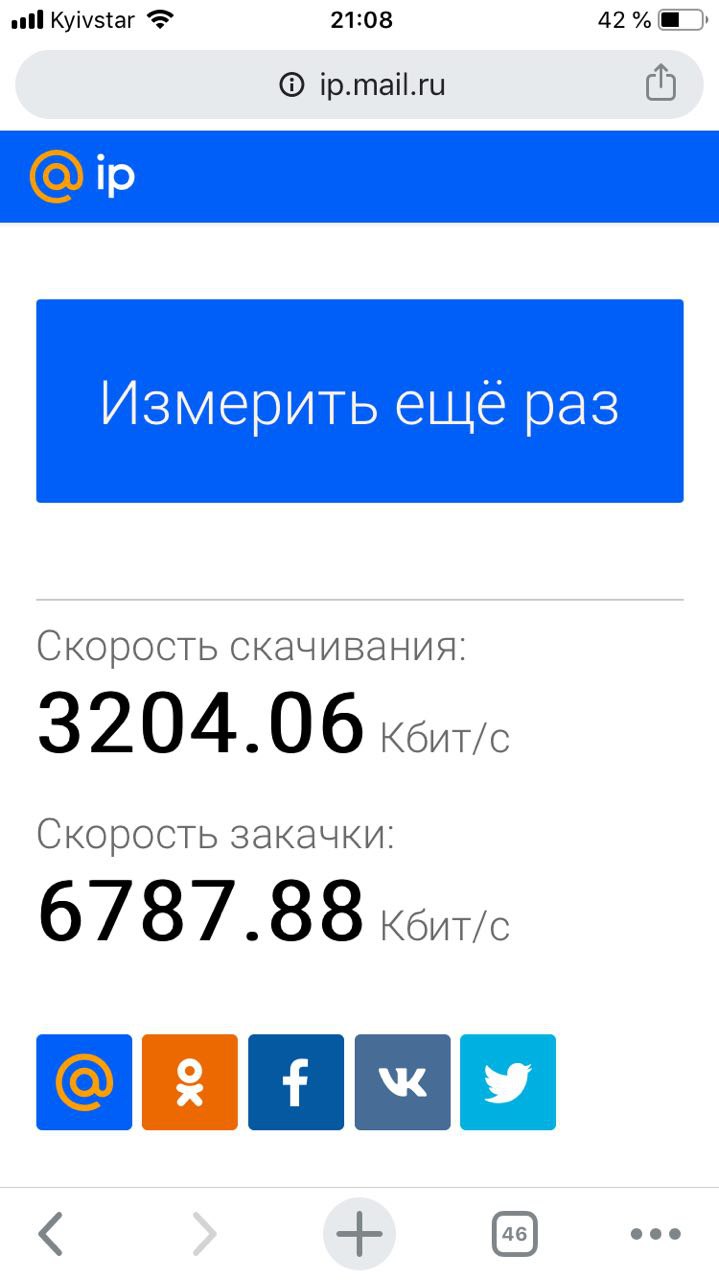The width and height of the screenshot is (719, 1280).
Task: Go back to the previous page
Action: (x=51, y=1234)
